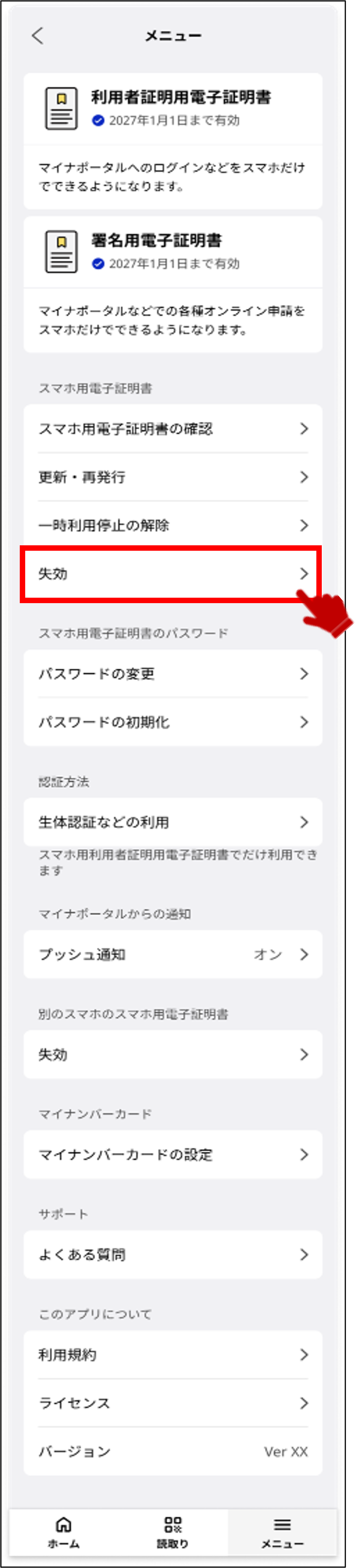
Task: Open 利用規約
Action: pos(173,1355)
